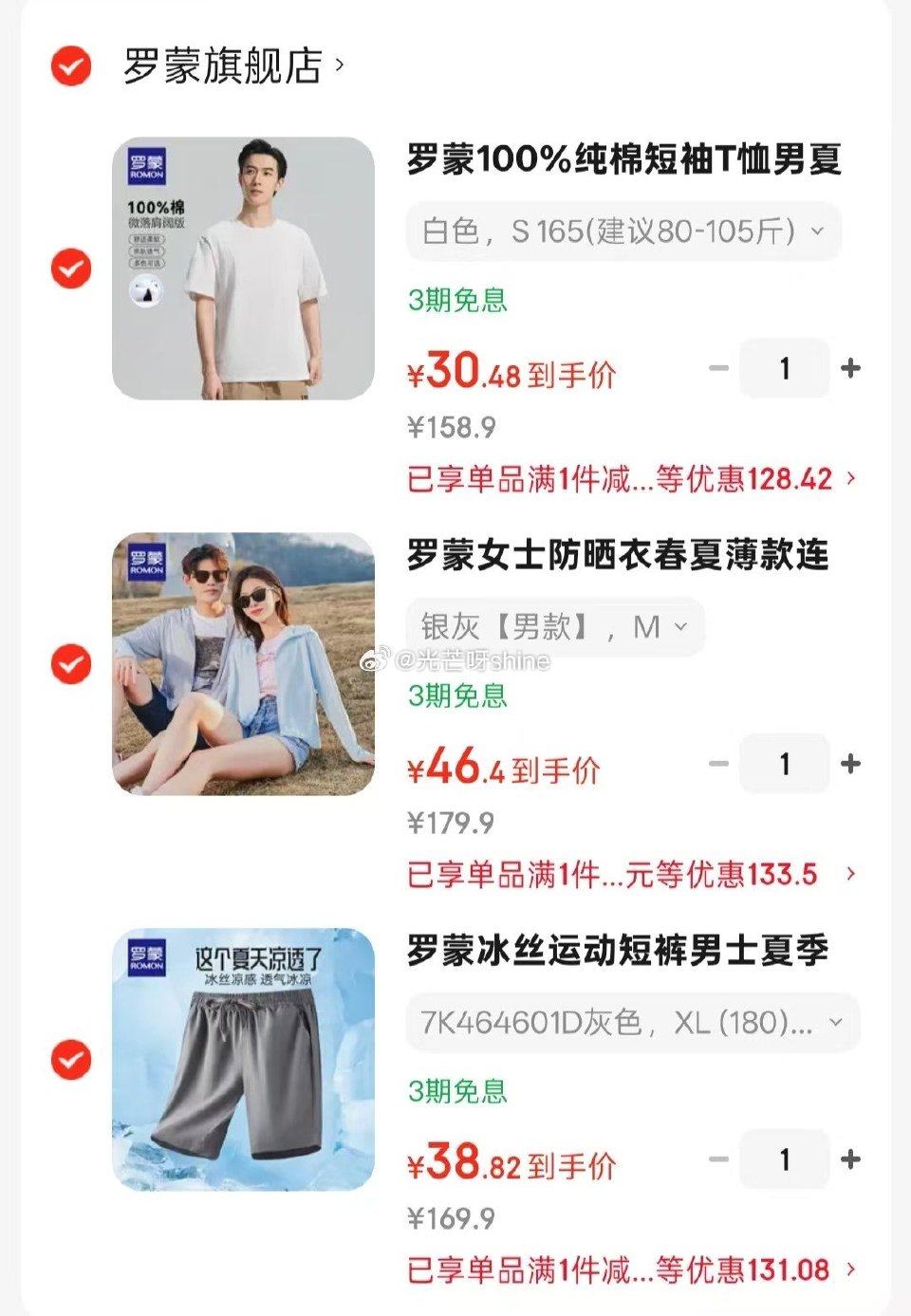
Task: Open the 白色 S 165 SKU selector
Action: point(626,232)
